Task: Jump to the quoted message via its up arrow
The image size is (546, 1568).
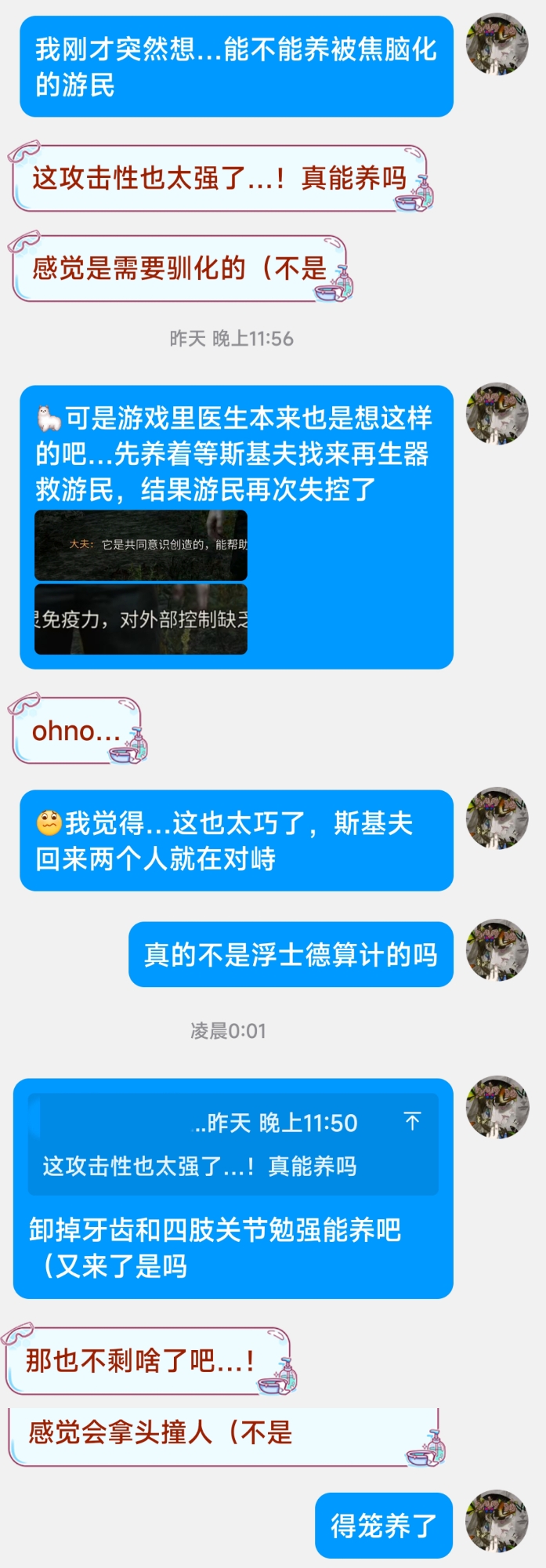Action: 413,1121
